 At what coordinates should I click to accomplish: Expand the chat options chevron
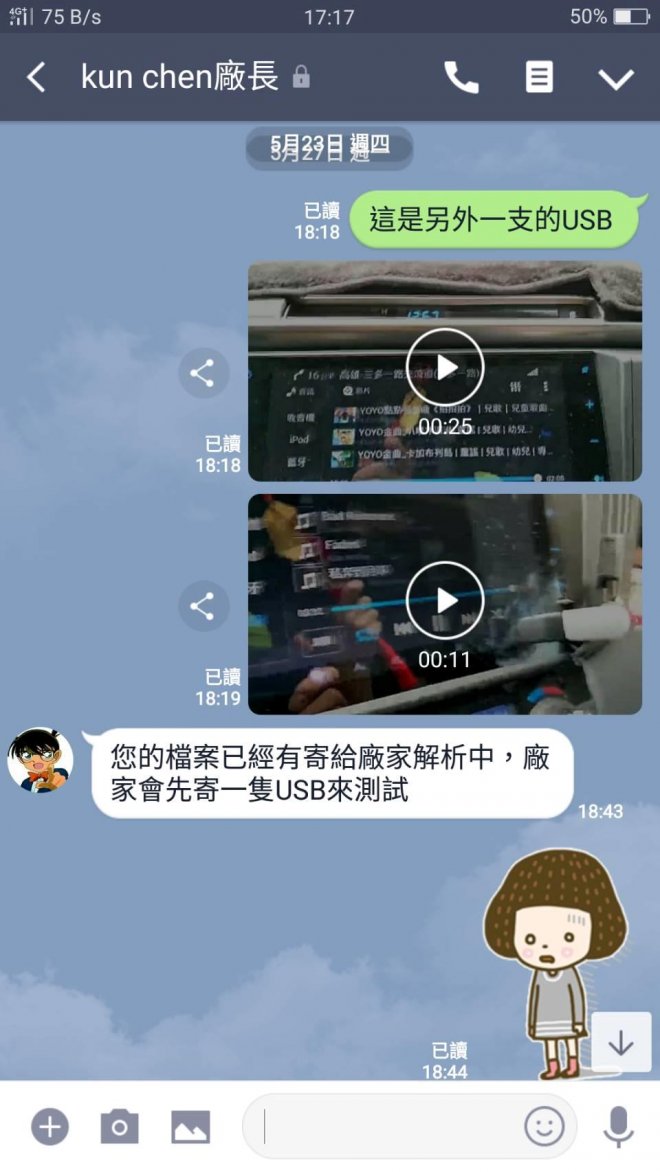pos(616,78)
